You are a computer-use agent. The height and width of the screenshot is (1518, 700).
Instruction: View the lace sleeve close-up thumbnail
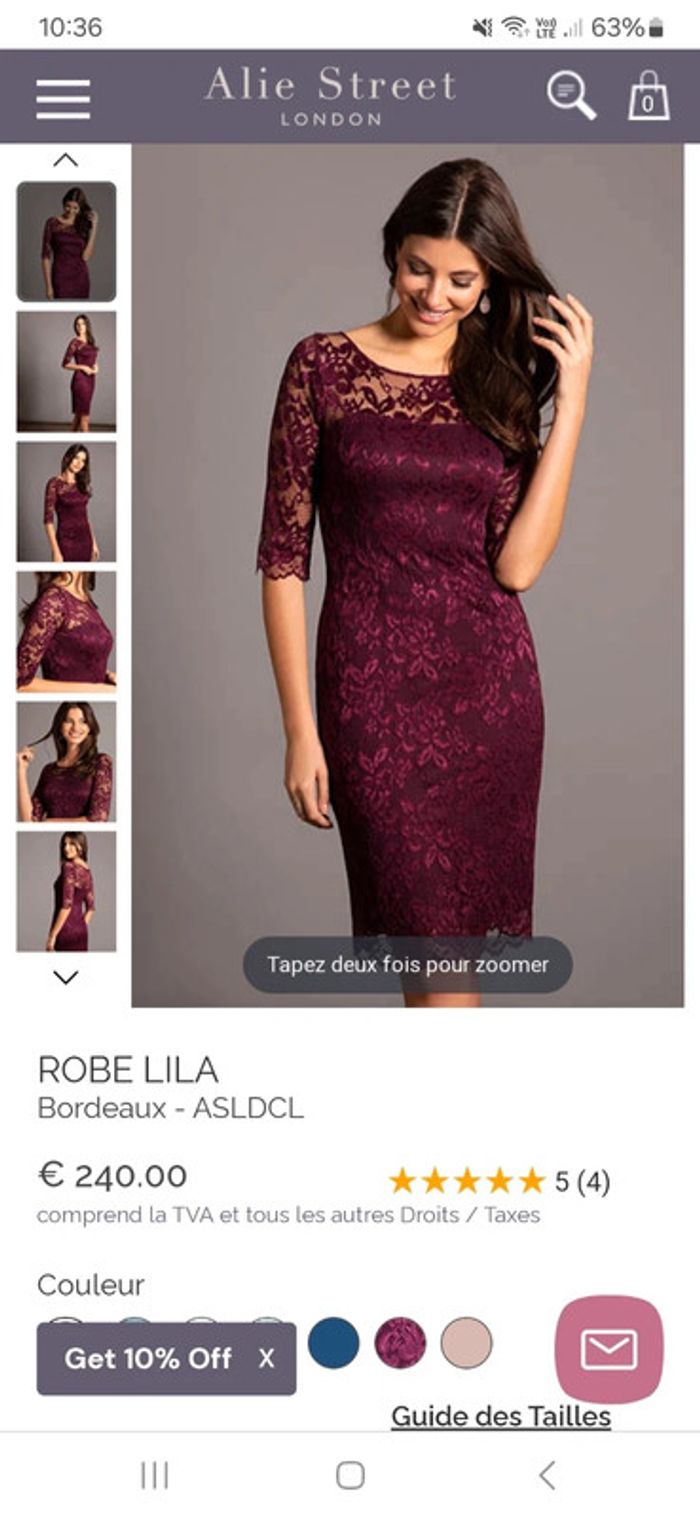tap(66, 631)
